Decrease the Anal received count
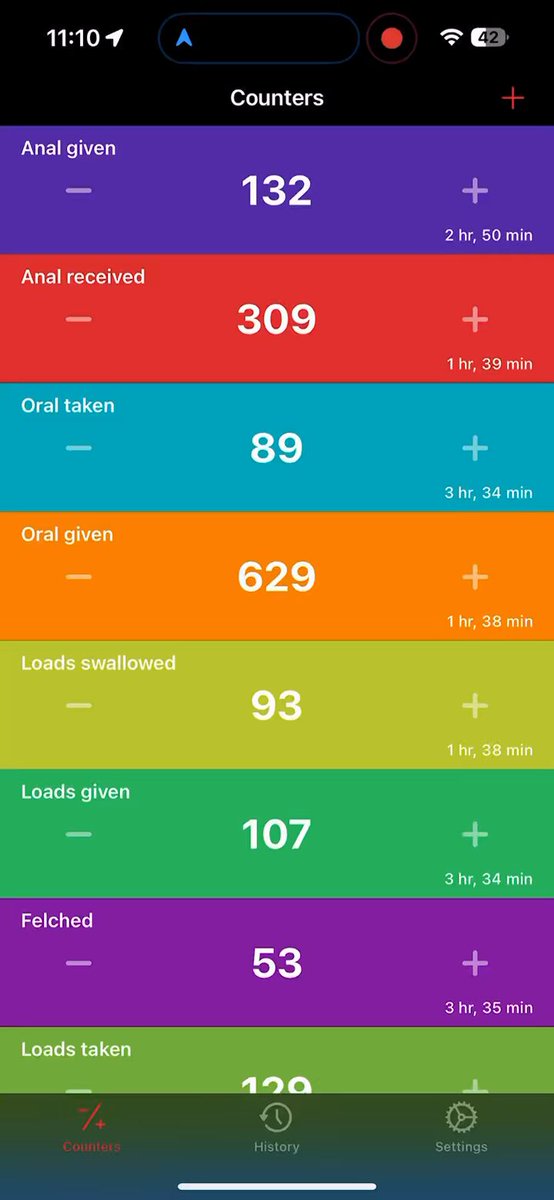This screenshot has width=554, height=1200. (78, 319)
